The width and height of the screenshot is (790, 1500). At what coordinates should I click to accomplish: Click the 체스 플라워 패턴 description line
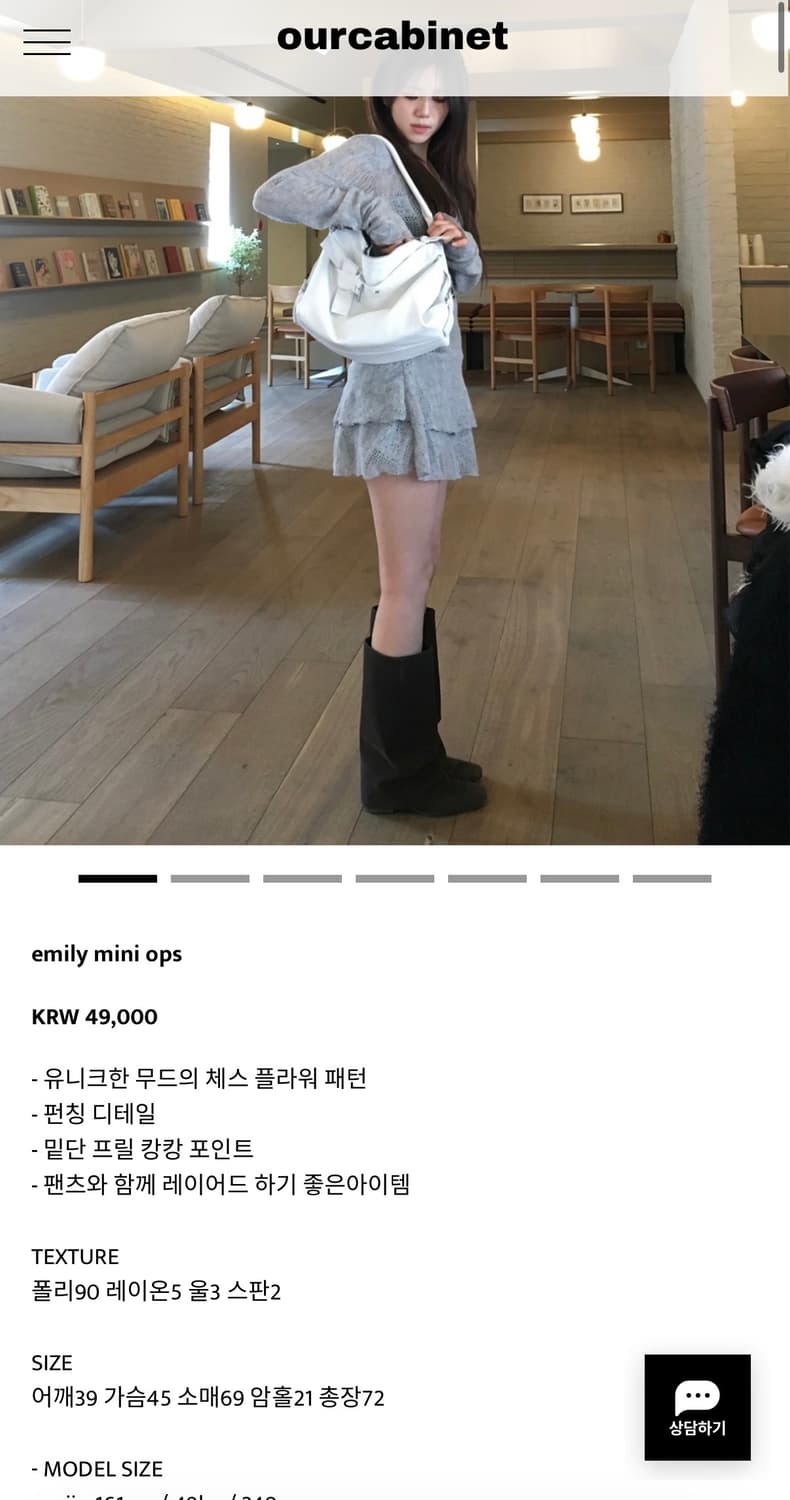[x=200, y=1080]
